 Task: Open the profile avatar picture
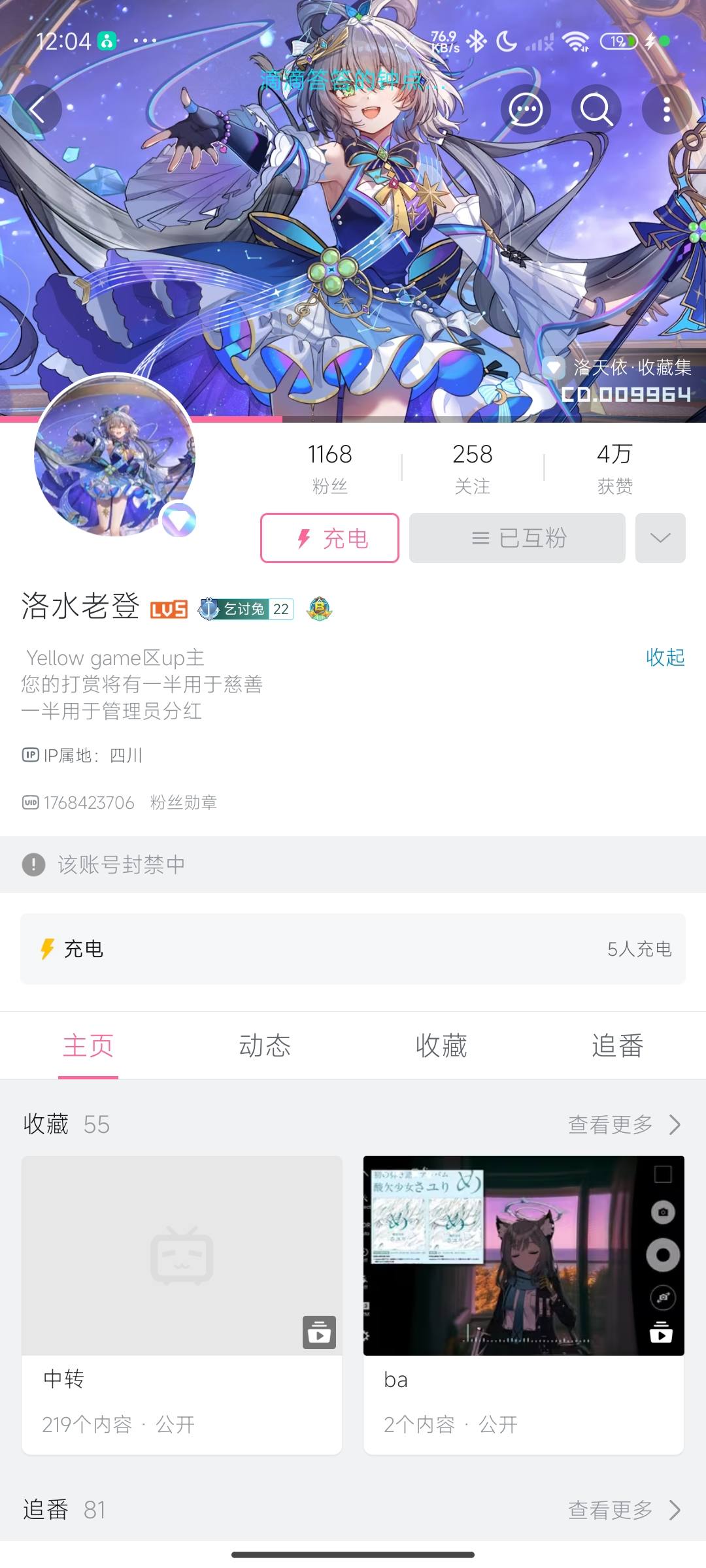[114, 455]
